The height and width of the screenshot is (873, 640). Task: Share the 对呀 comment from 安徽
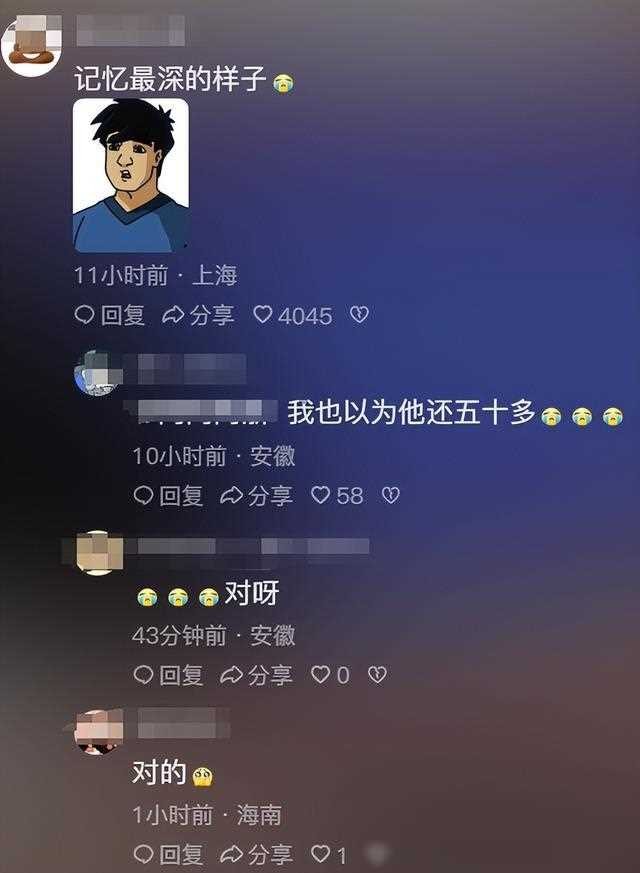click(x=257, y=675)
